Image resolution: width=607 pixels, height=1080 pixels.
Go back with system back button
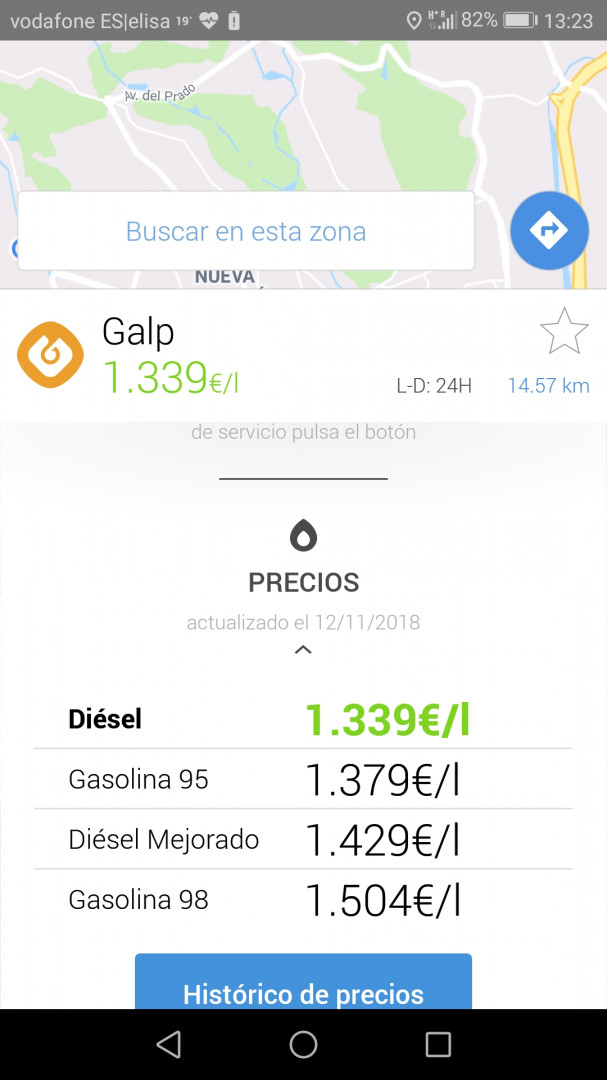click(x=169, y=1045)
